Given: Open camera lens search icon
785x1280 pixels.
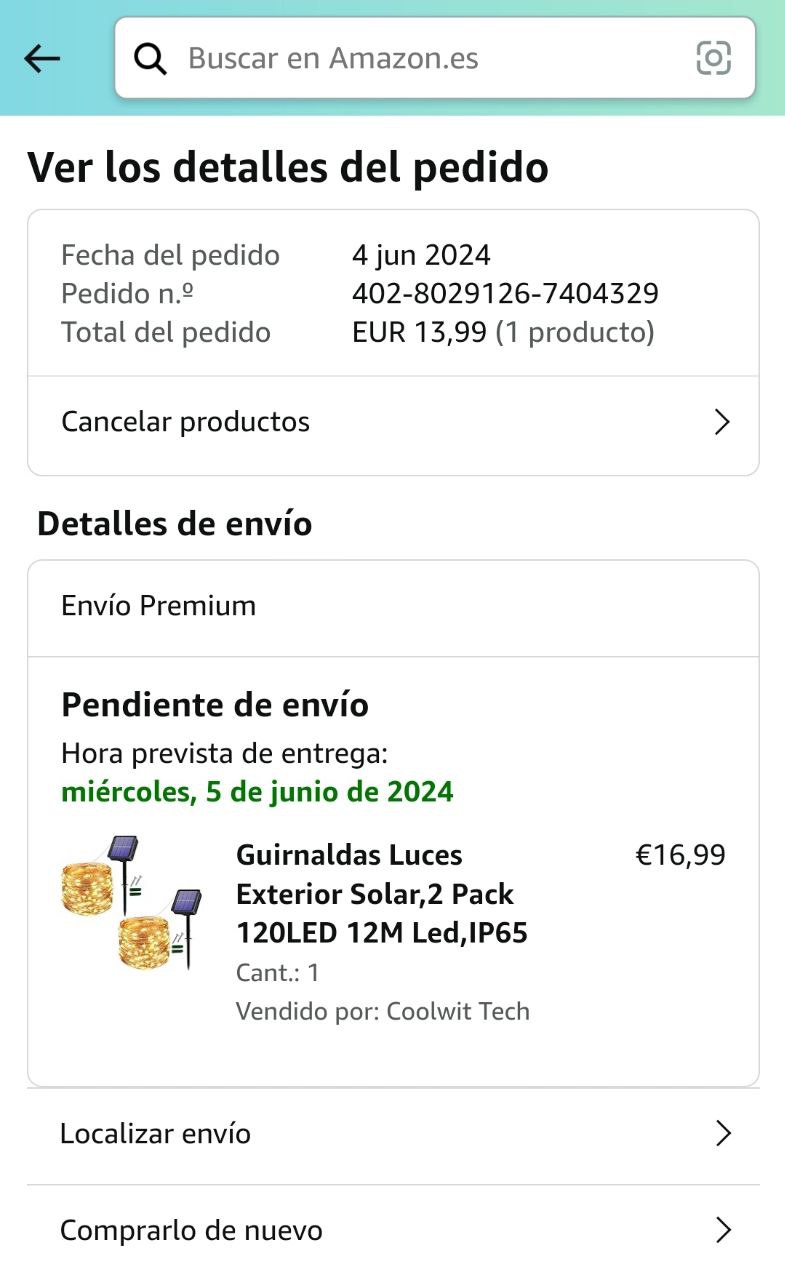Looking at the screenshot, I should (x=713, y=58).
